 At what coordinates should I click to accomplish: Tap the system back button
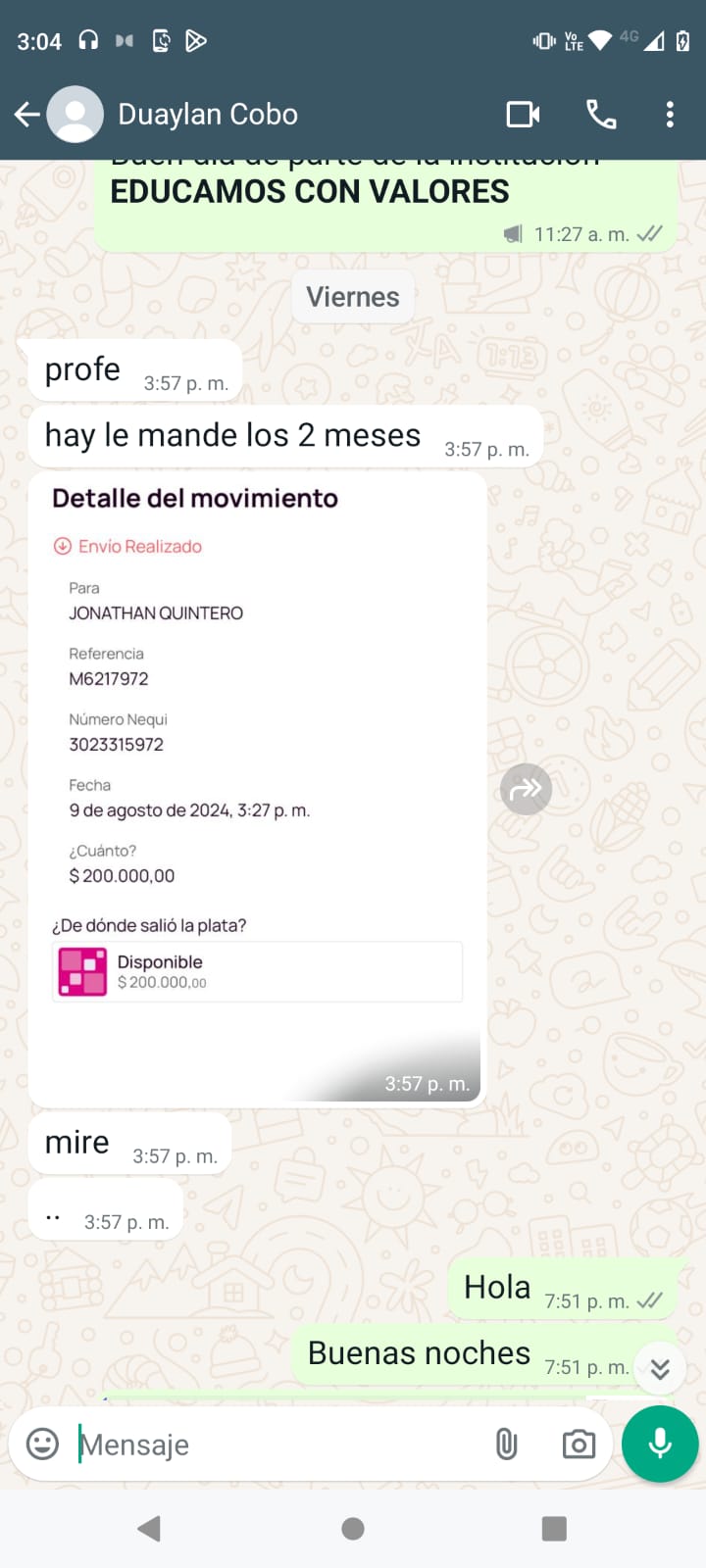(x=149, y=1528)
